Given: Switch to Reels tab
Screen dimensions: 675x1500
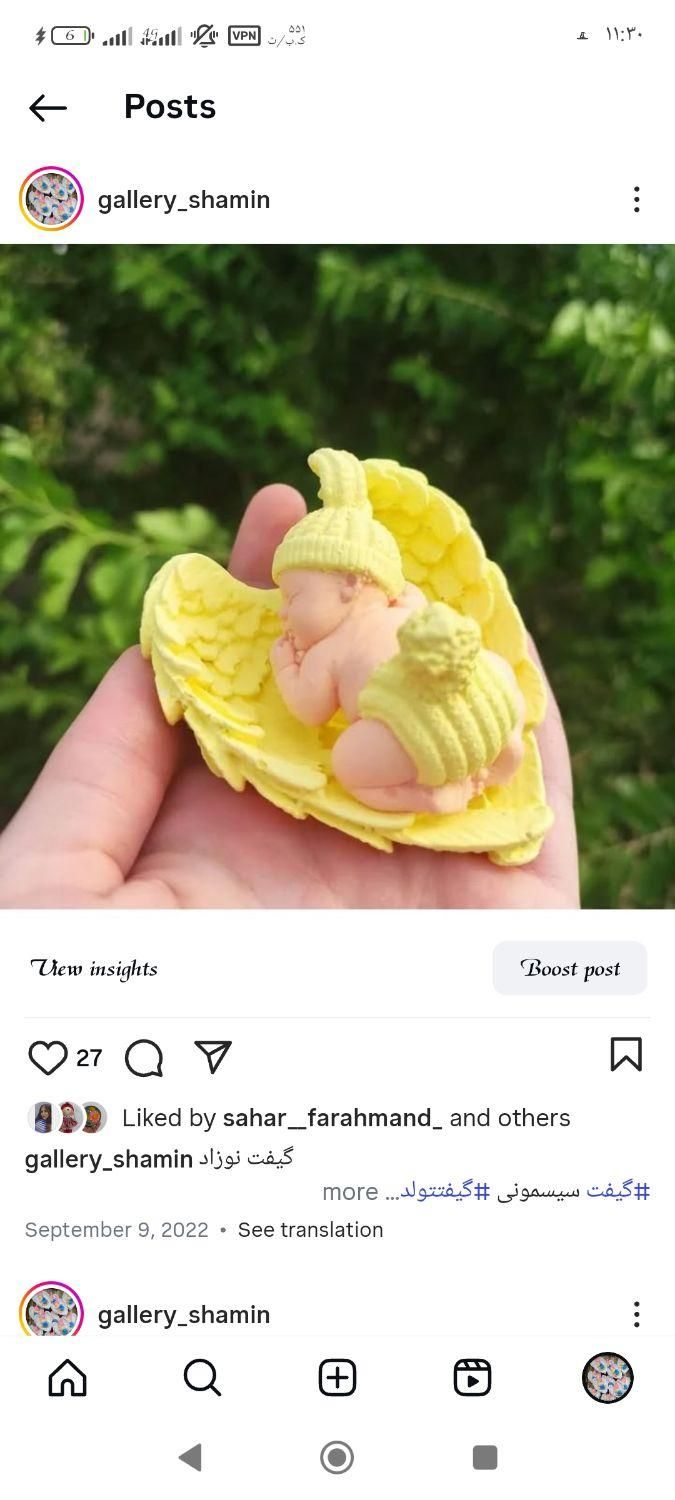Looking at the screenshot, I should pos(472,1378).
